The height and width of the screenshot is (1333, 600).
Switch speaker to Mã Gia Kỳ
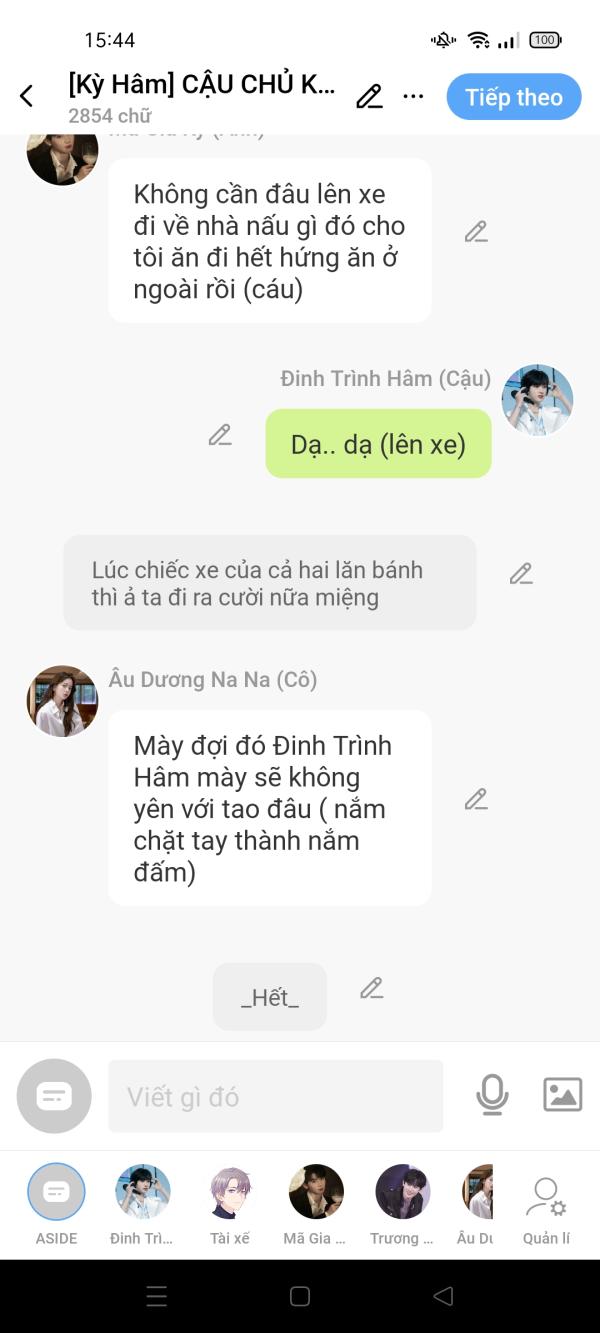pyautogui.click(x=315, y=1192)
